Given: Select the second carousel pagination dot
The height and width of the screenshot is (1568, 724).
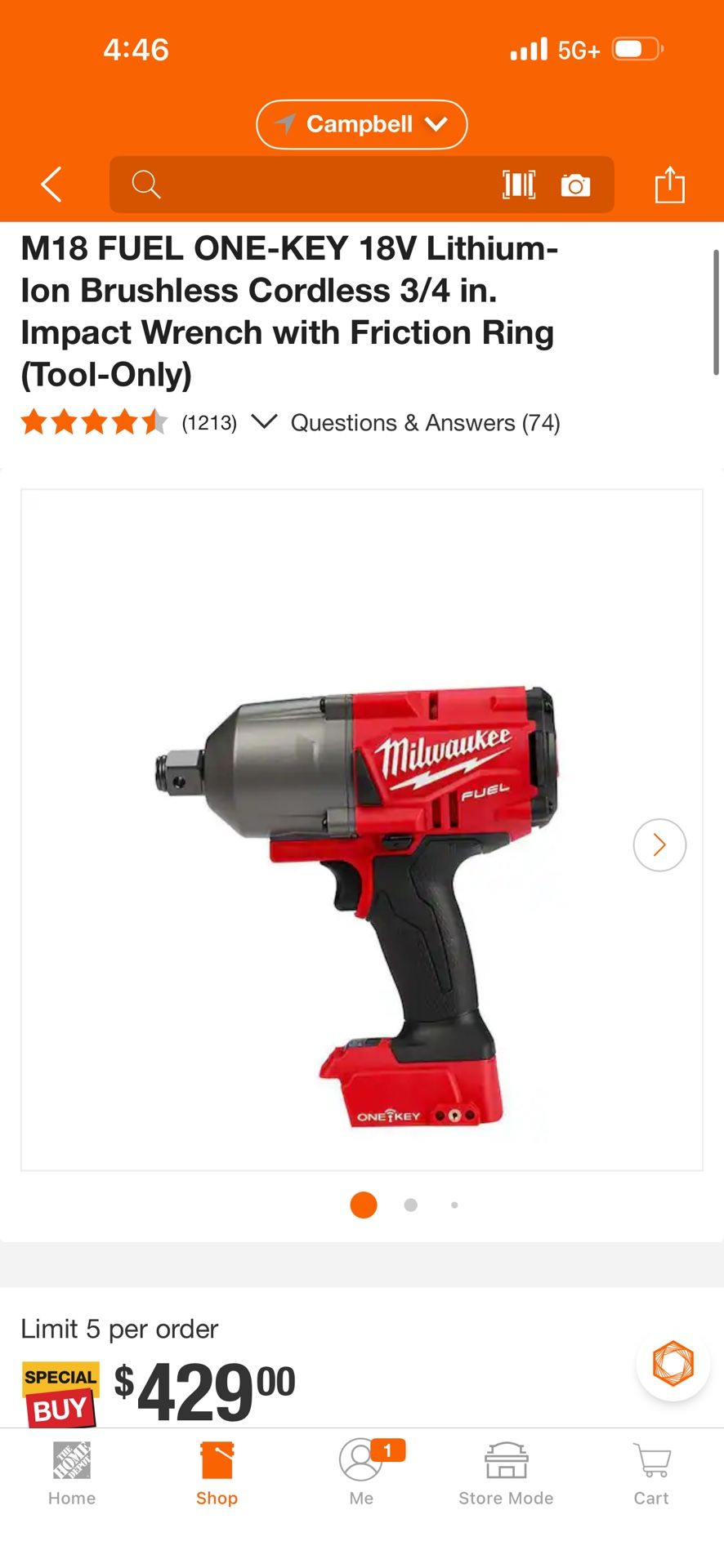Looking at the screenshot, I should tap(411, 1205).
